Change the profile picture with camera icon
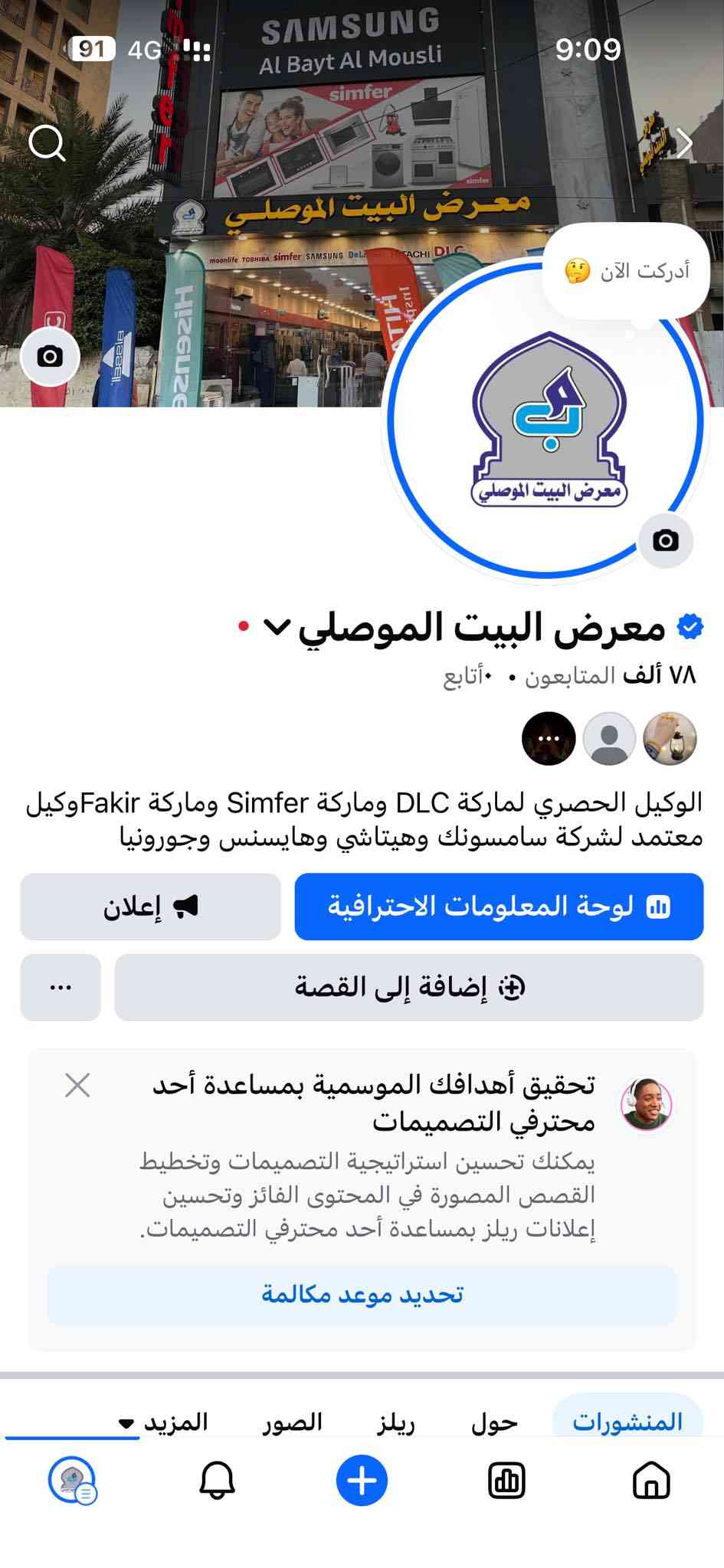This screenshot has height=1568, width=724. pyautogui.click(x=665, y=541)
